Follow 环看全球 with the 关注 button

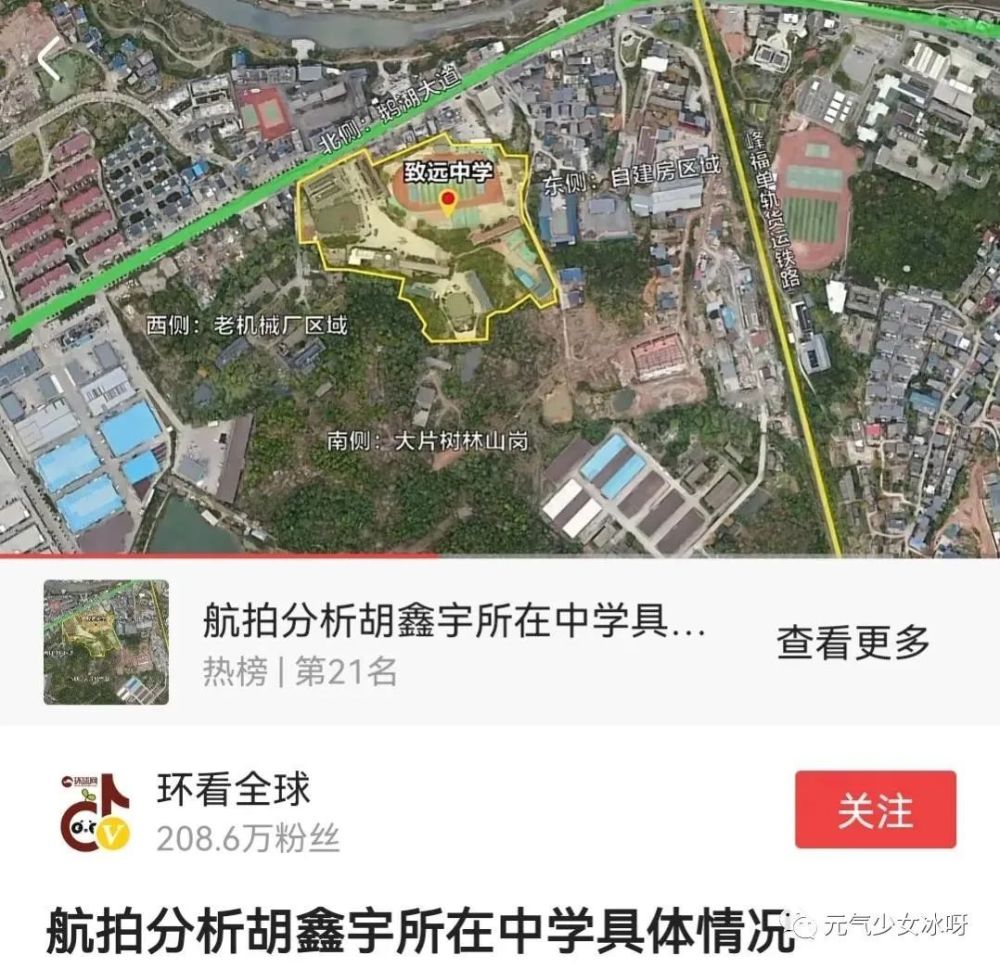tap(875, 810)
